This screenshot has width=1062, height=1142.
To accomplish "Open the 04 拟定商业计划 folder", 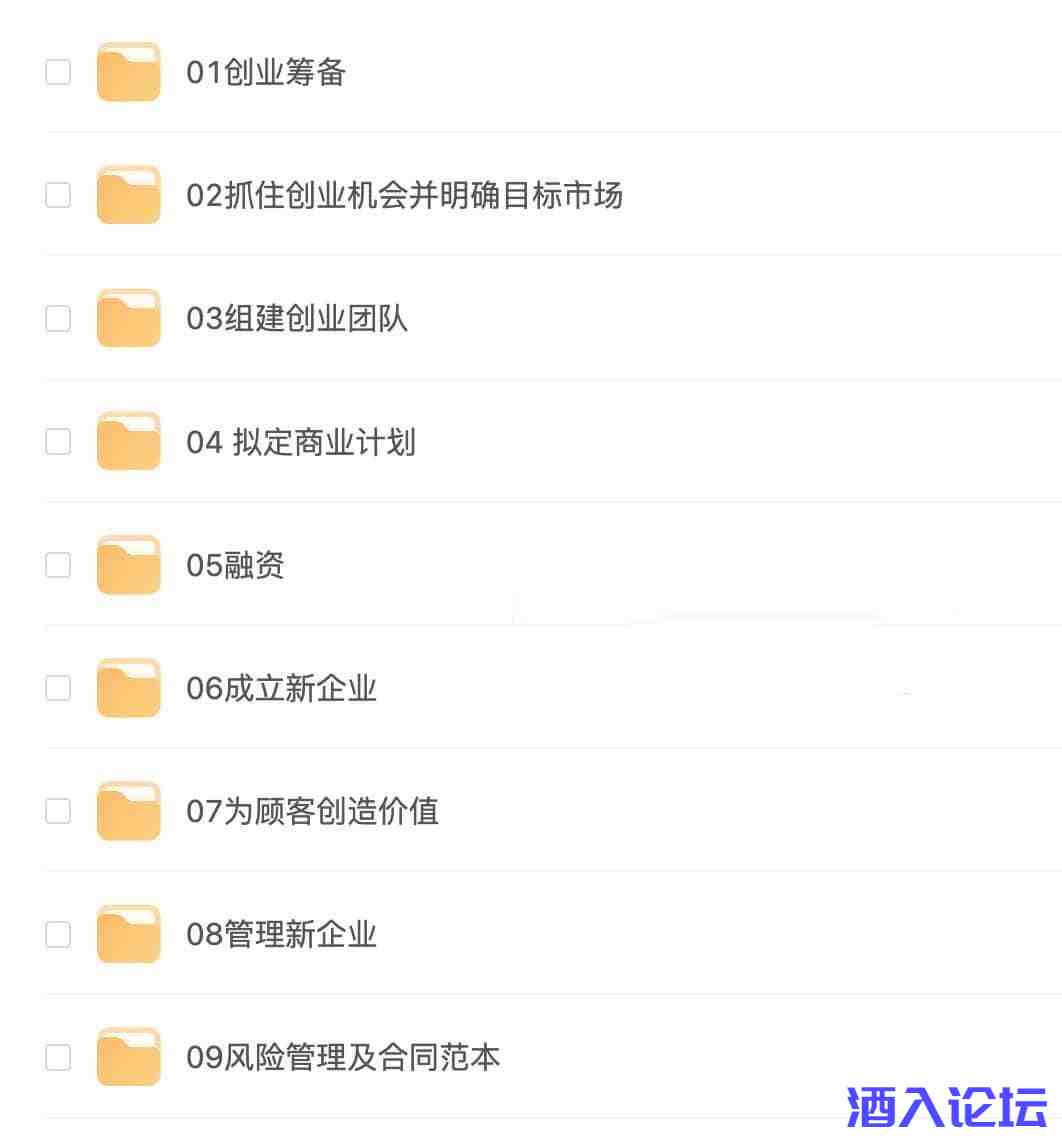I will pyautogui.click(x=301, y=442).
